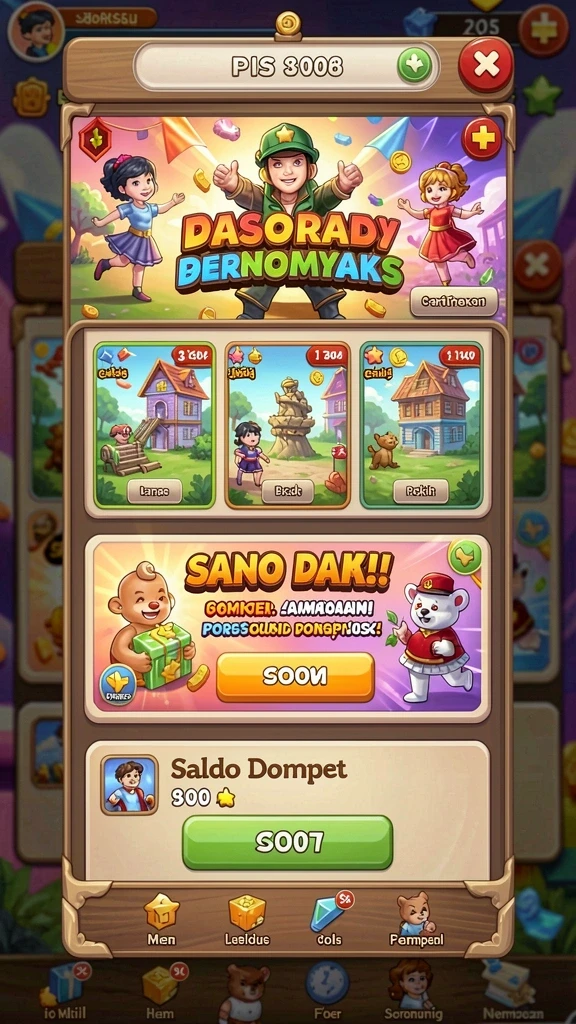576x1024 pixels.
Task: Open the profile picture beside Saldo Dompet
Action: (x=129, y=784)
